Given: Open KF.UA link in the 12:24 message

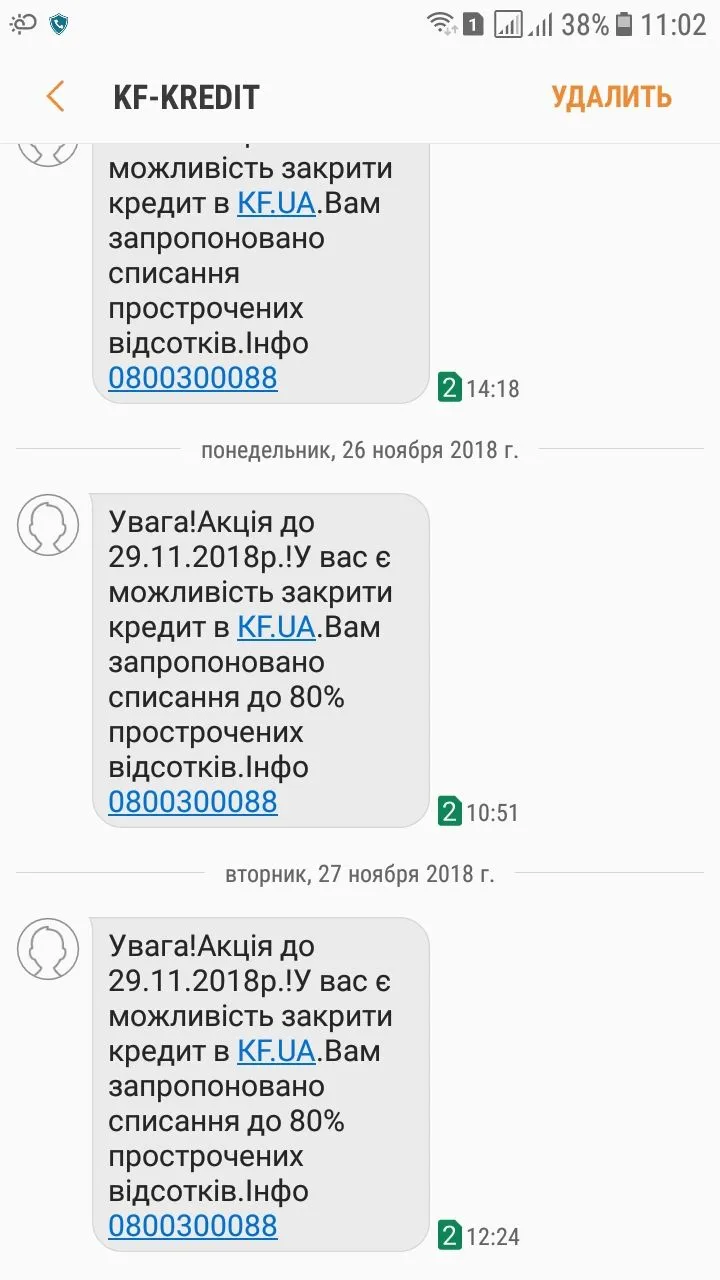Looking at the screenshot, I should pos(276,1052).
